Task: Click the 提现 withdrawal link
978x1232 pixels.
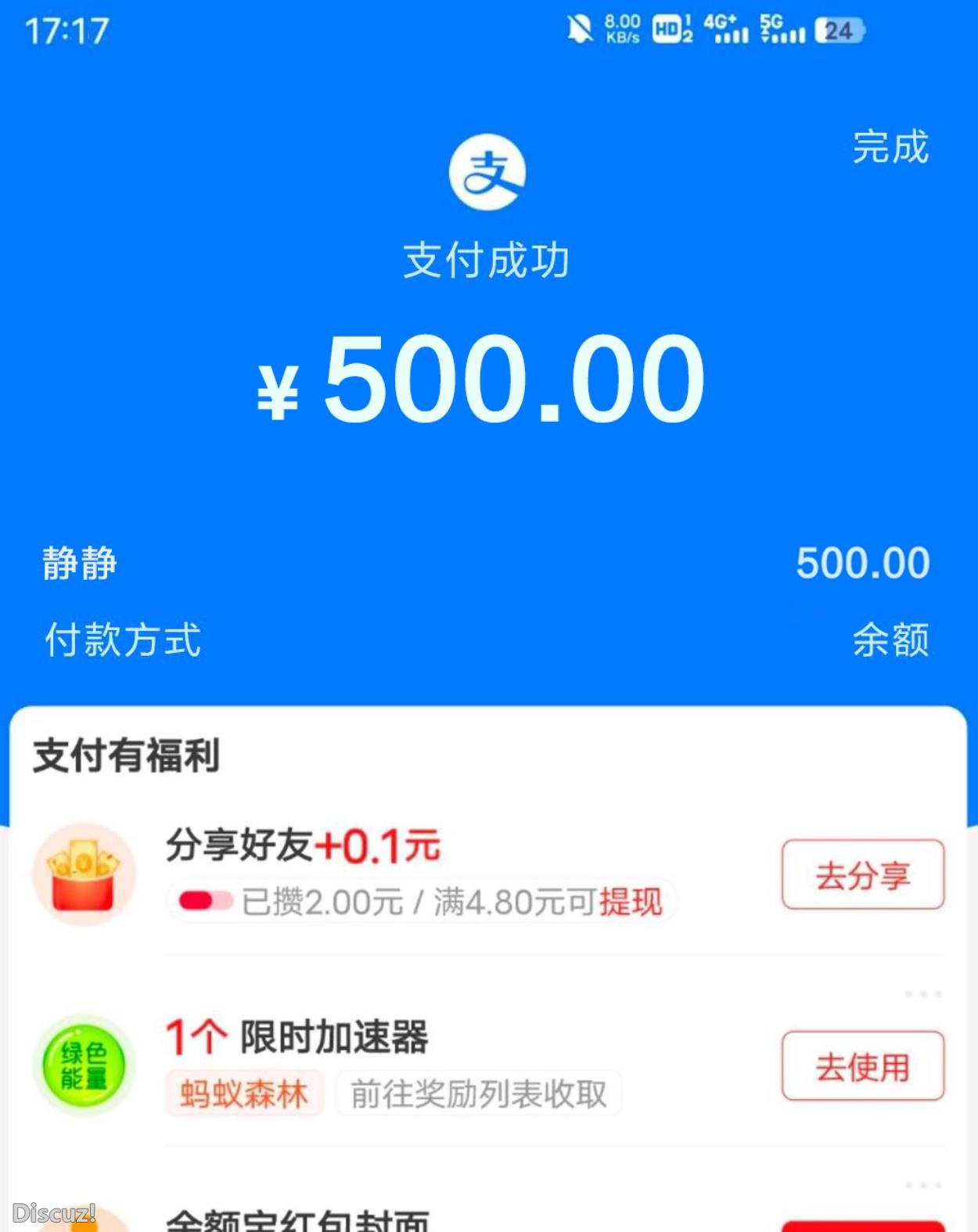Action: pyautogui.click(x=631, y=902)
